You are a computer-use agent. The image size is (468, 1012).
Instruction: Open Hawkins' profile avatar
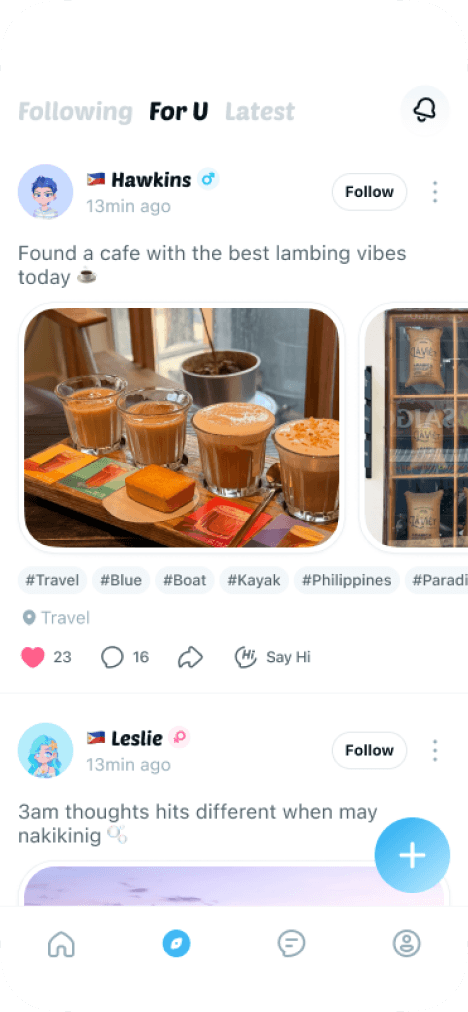click(45, 192)
